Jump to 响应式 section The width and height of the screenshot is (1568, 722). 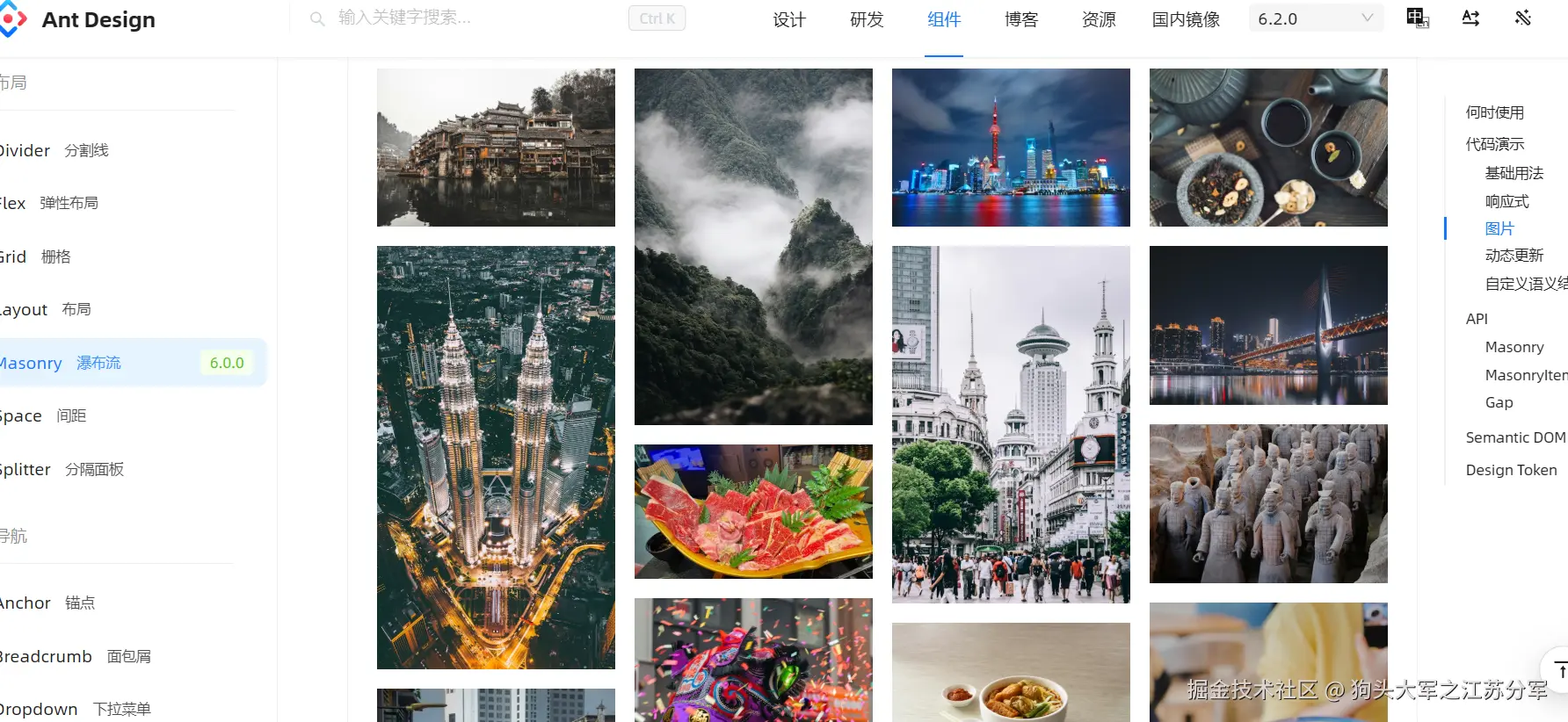1506,201
